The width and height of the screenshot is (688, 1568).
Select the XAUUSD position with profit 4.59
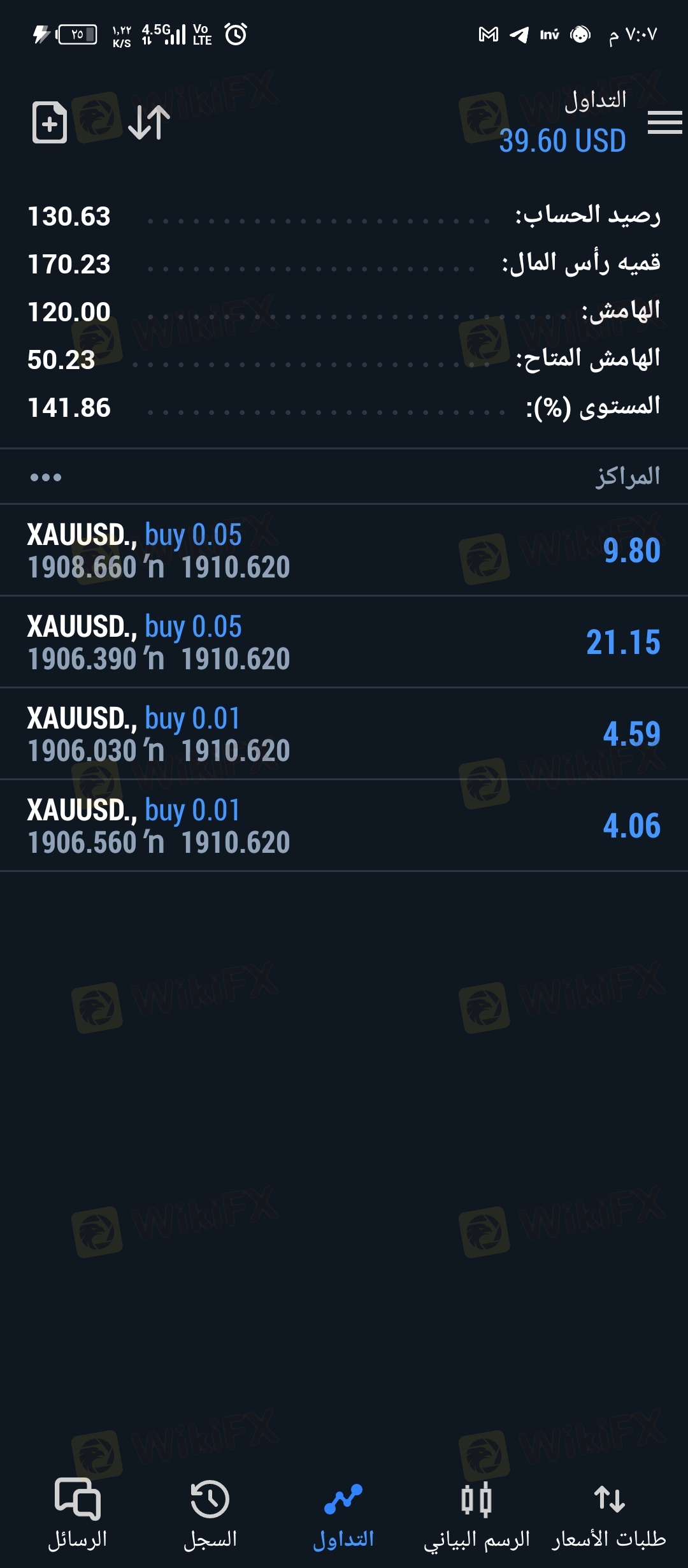(344, 734)
